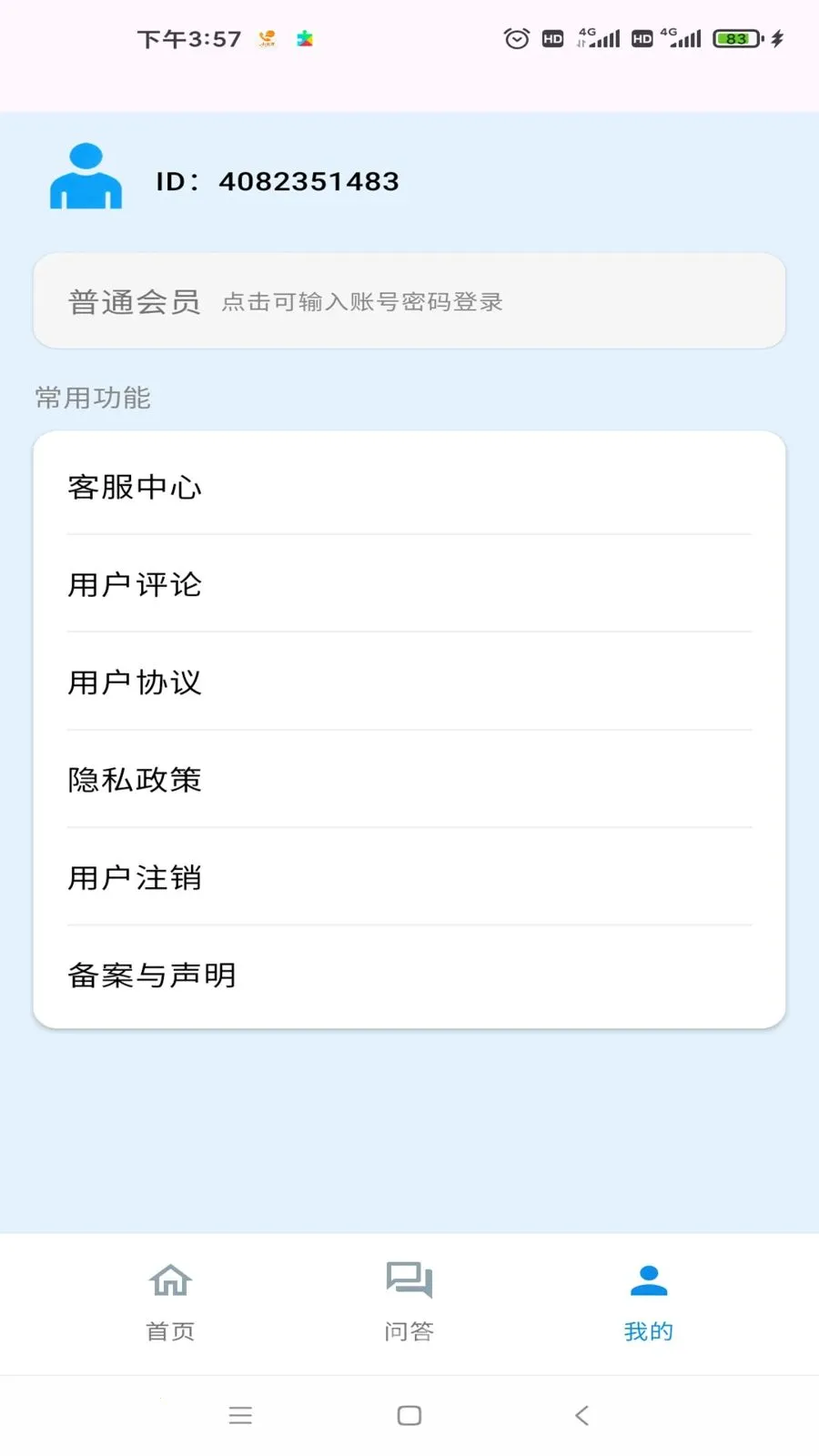Tap the HD icon in status bar
The height and width of the screenshot is (1456, 819).
click(x=552, y=38)
